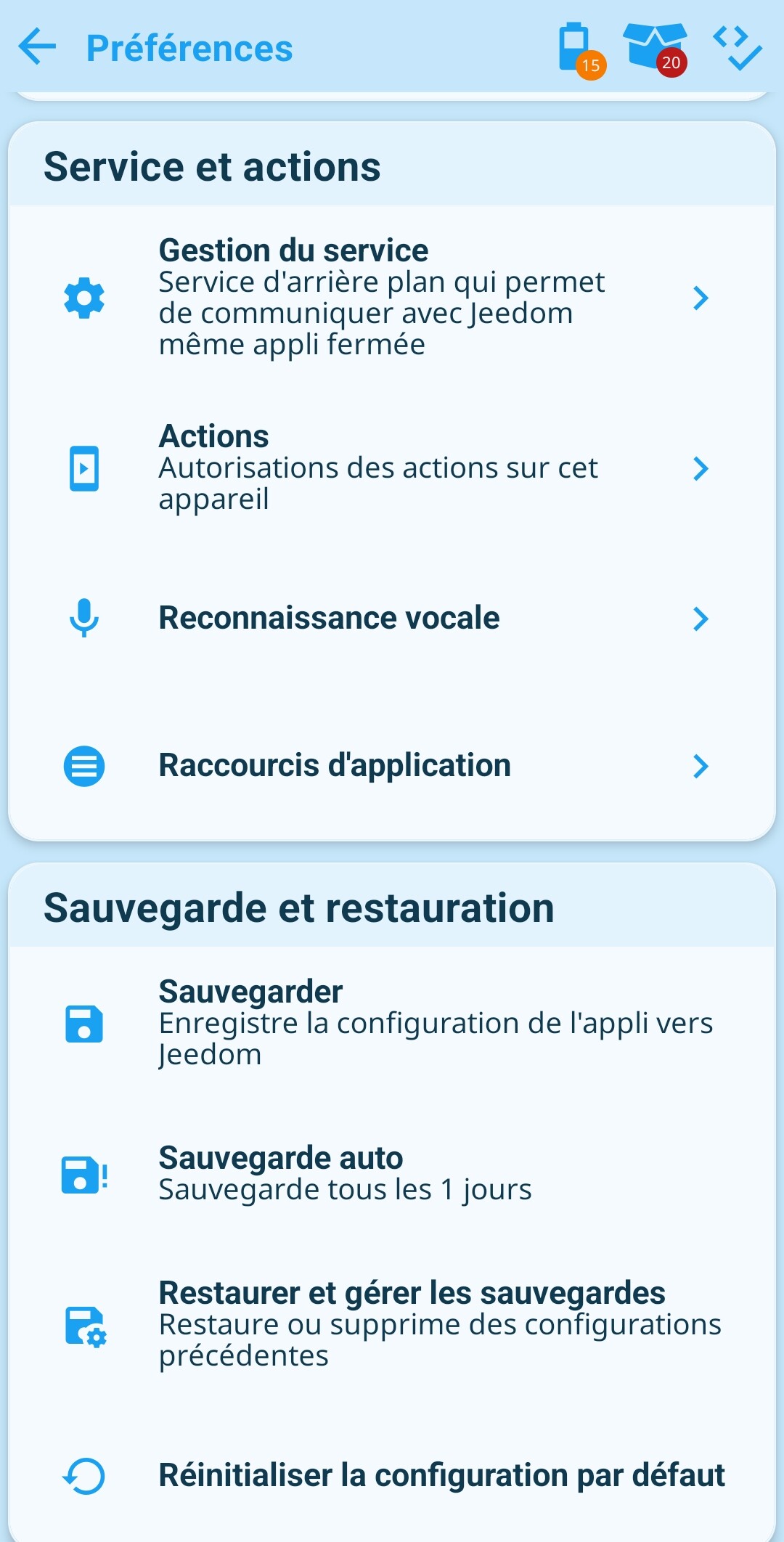Open Restaurer et gérer les sauvegardes
Image resolution: width=784 pixels, height=1542 pixels.
pyautogui.click(x=392, y=1325)
